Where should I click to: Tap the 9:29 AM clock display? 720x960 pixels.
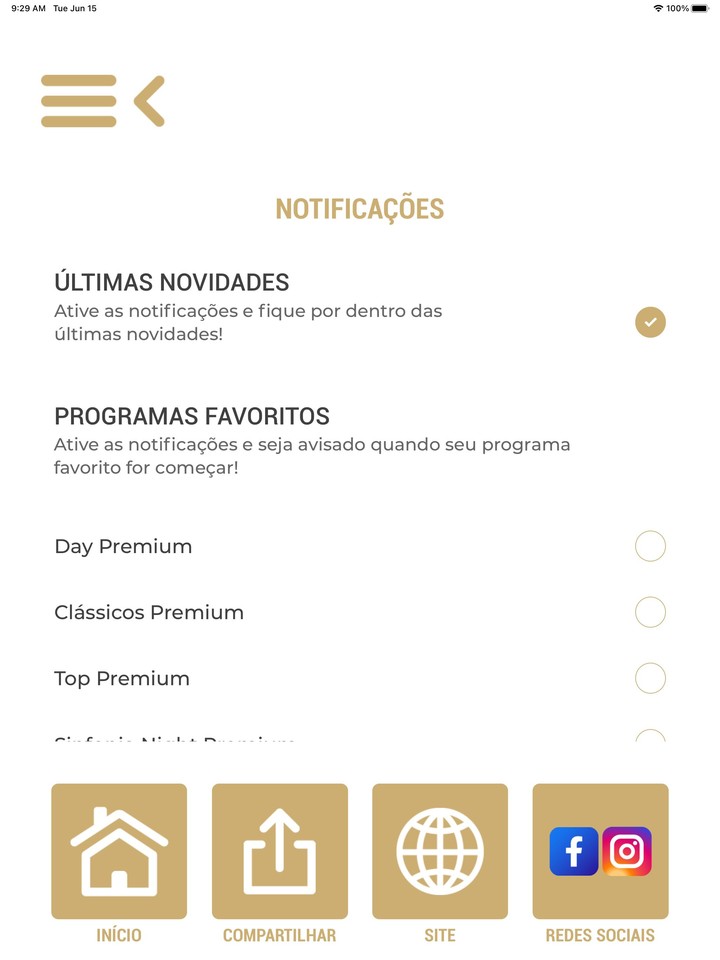click(x=27, y=8)
